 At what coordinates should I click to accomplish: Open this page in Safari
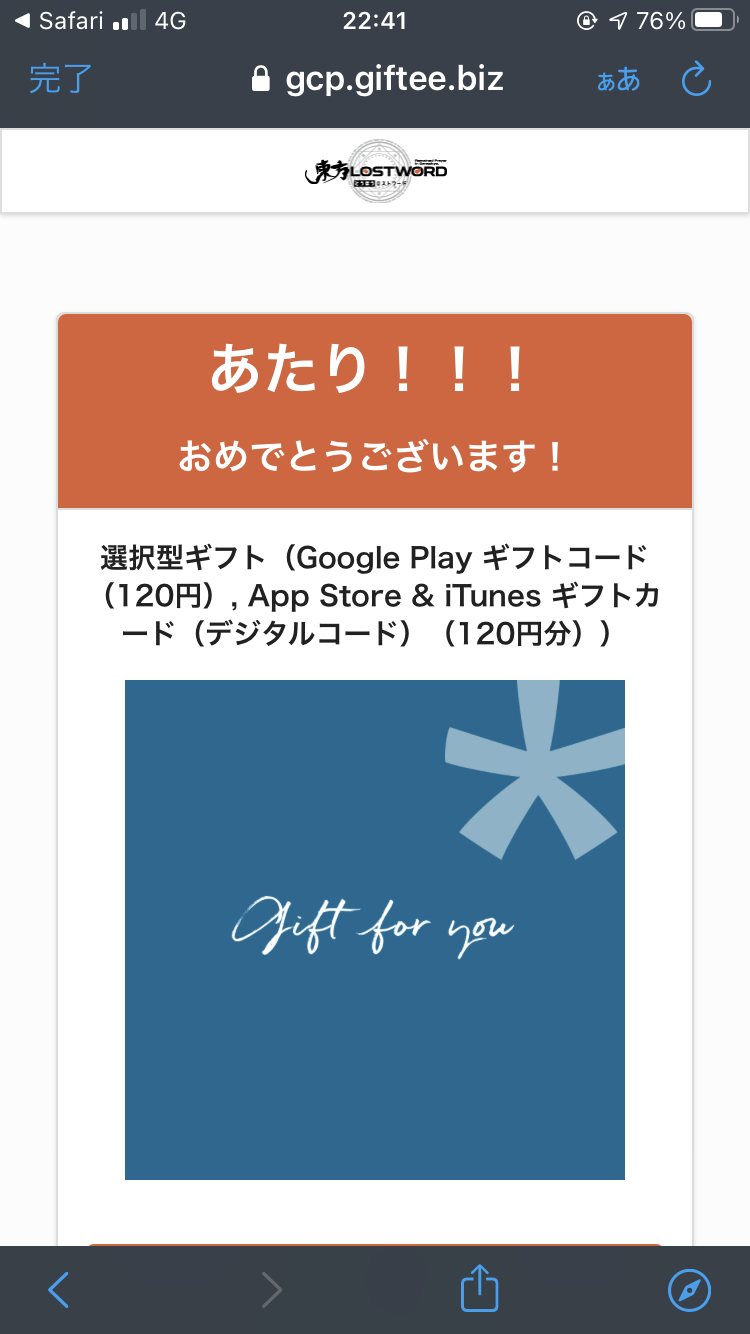coord(689,1290)
